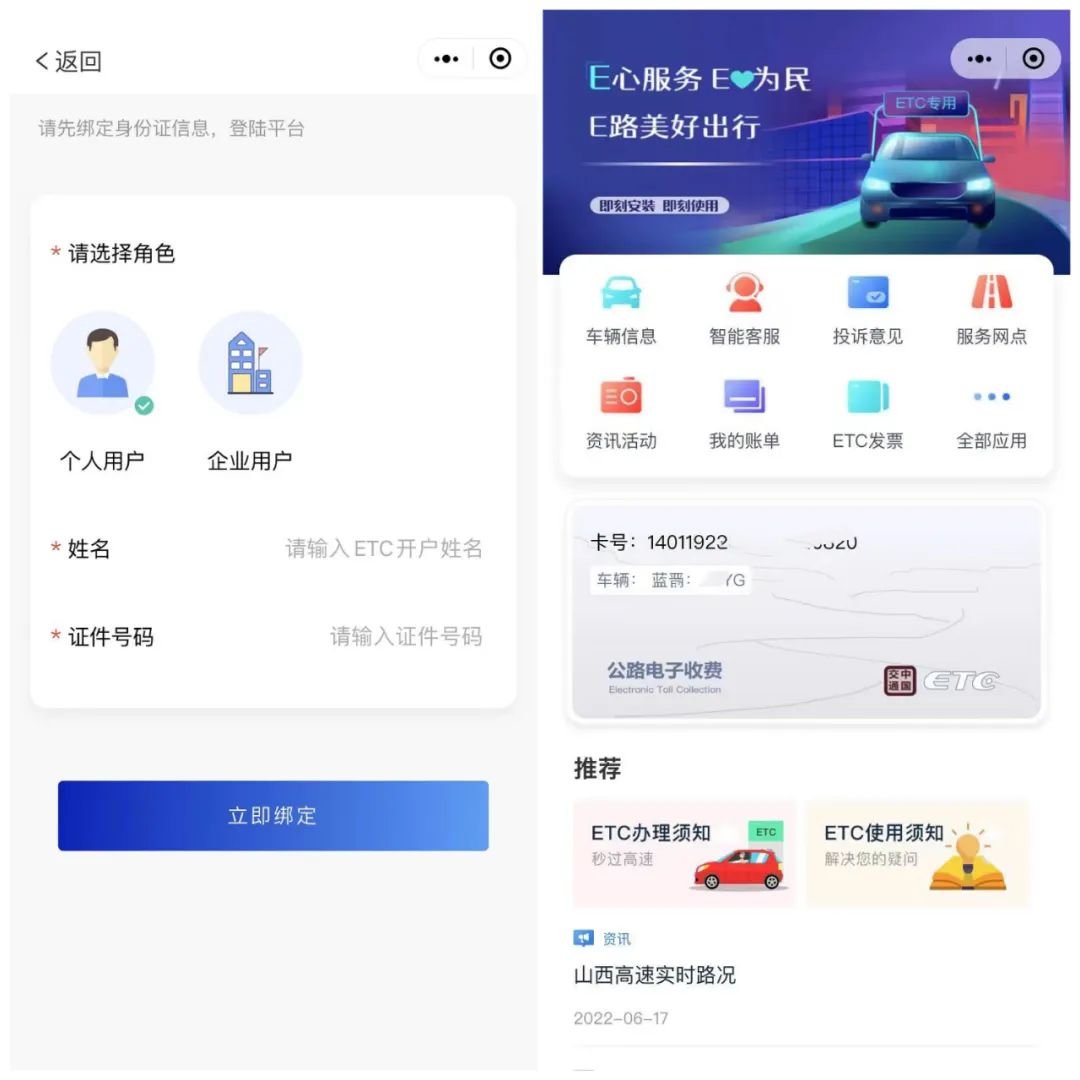Image resolution: width=1080 pixels, height=1080 pixels.
Task: Open the ETC使用须知 card
Action: (917, 853)
